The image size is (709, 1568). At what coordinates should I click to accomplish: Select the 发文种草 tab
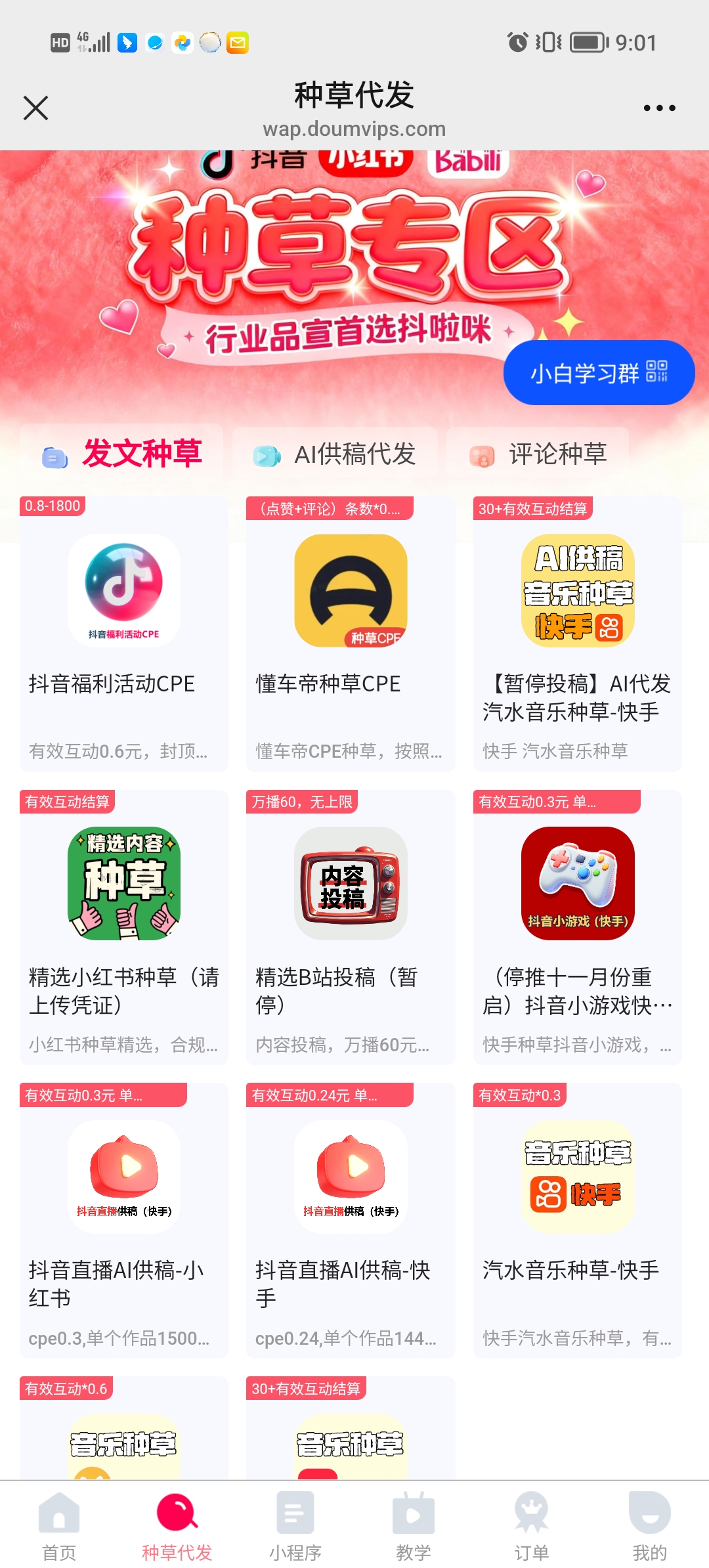pos(123,454)
